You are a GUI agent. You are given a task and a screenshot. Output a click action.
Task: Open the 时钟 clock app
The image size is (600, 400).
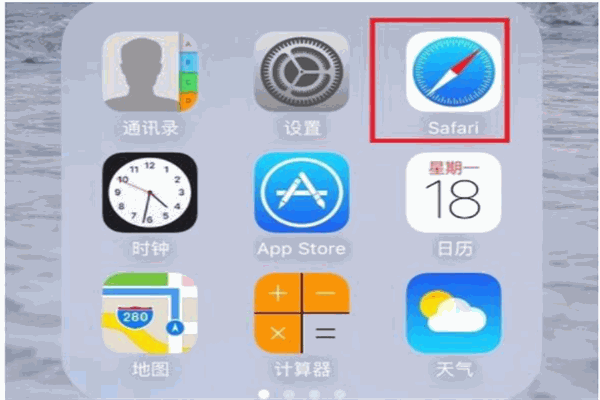(x=150, y=193)
